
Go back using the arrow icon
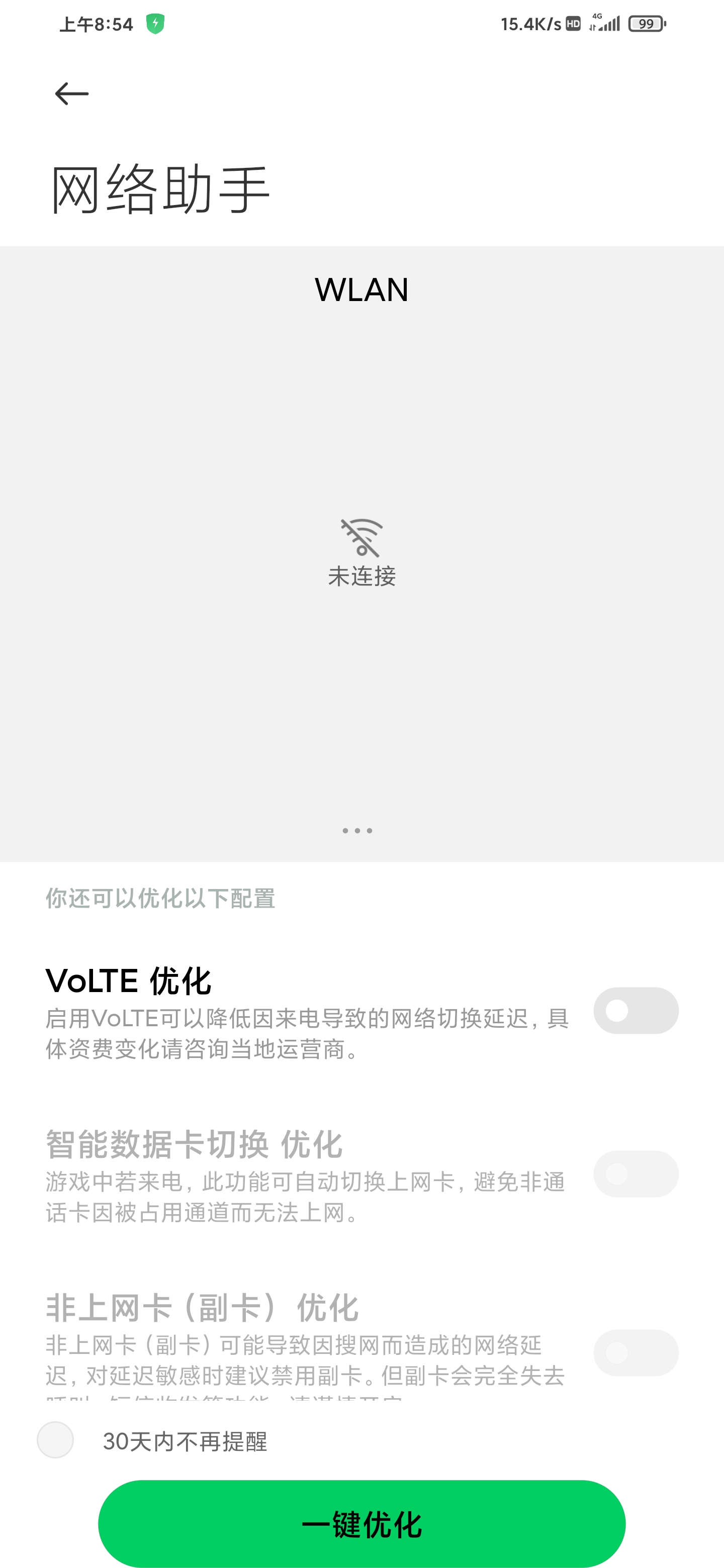(72, 94)
